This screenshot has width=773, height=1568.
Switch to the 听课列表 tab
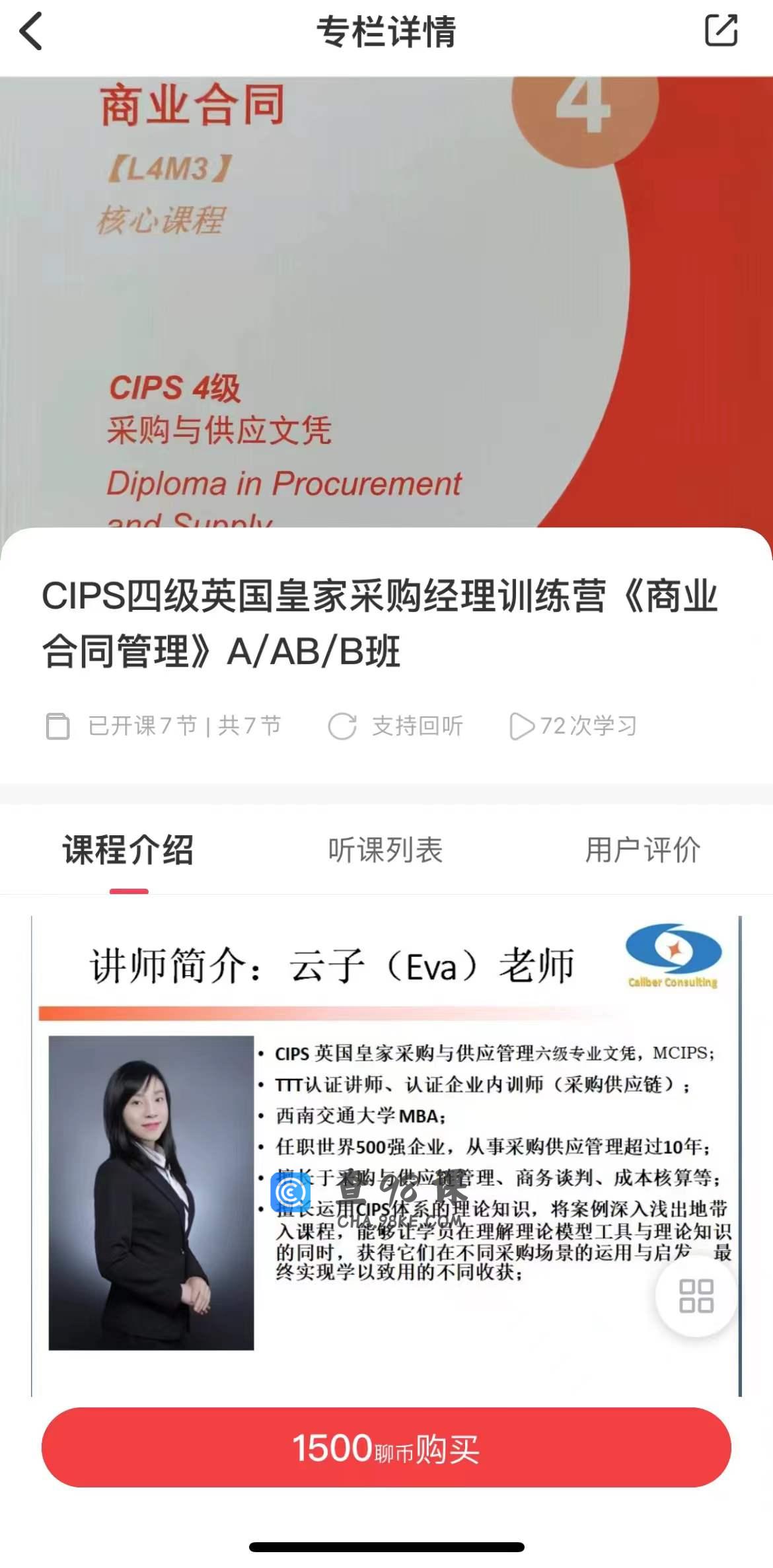[385, 850]
